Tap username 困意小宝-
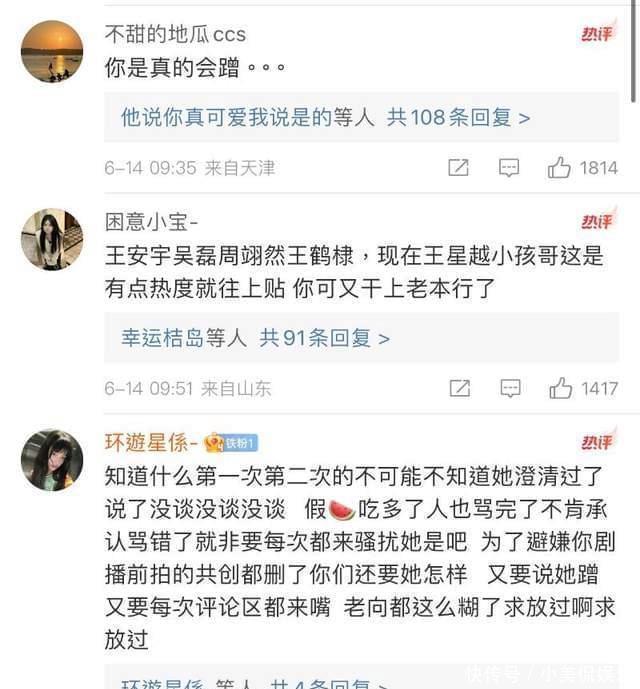The width and height of the screenshot is (640, 689). 151,222
